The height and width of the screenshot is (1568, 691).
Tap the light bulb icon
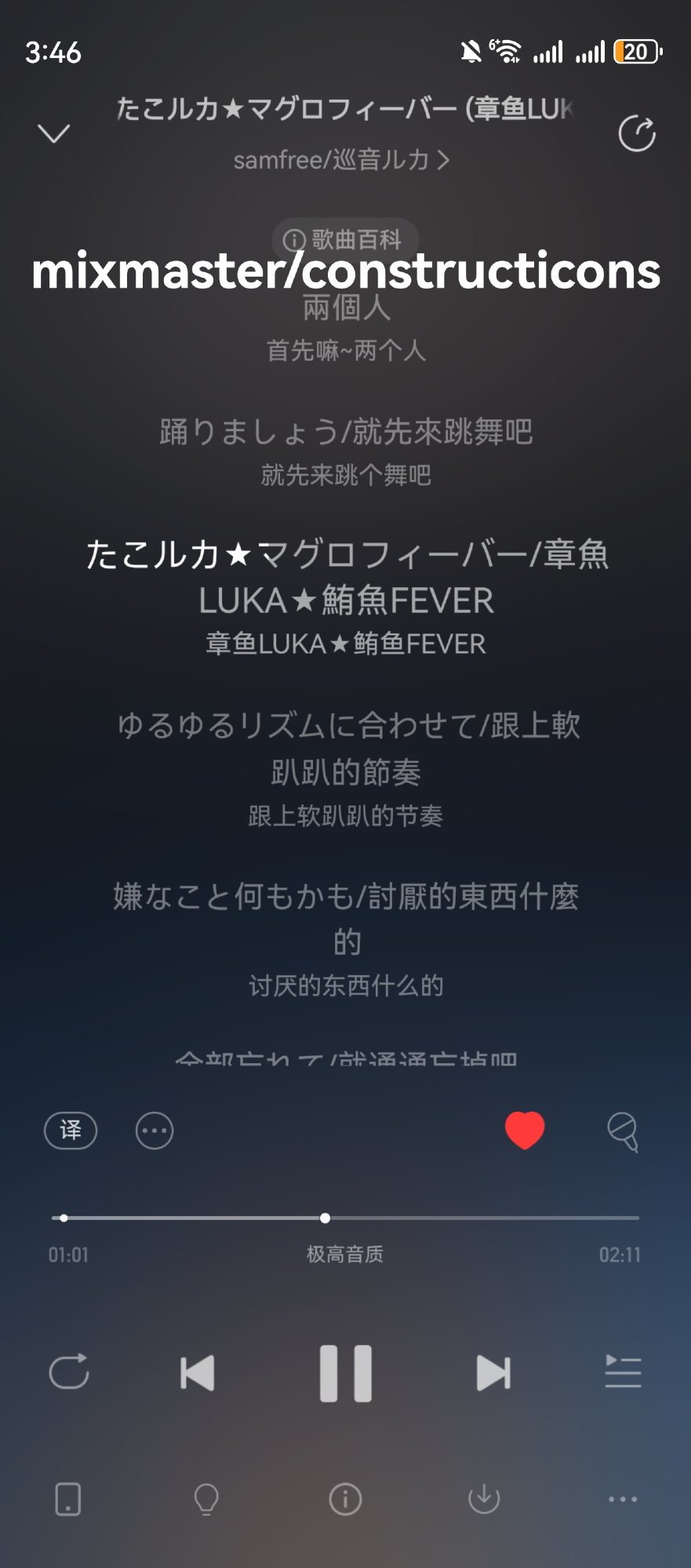[206, 1499]
